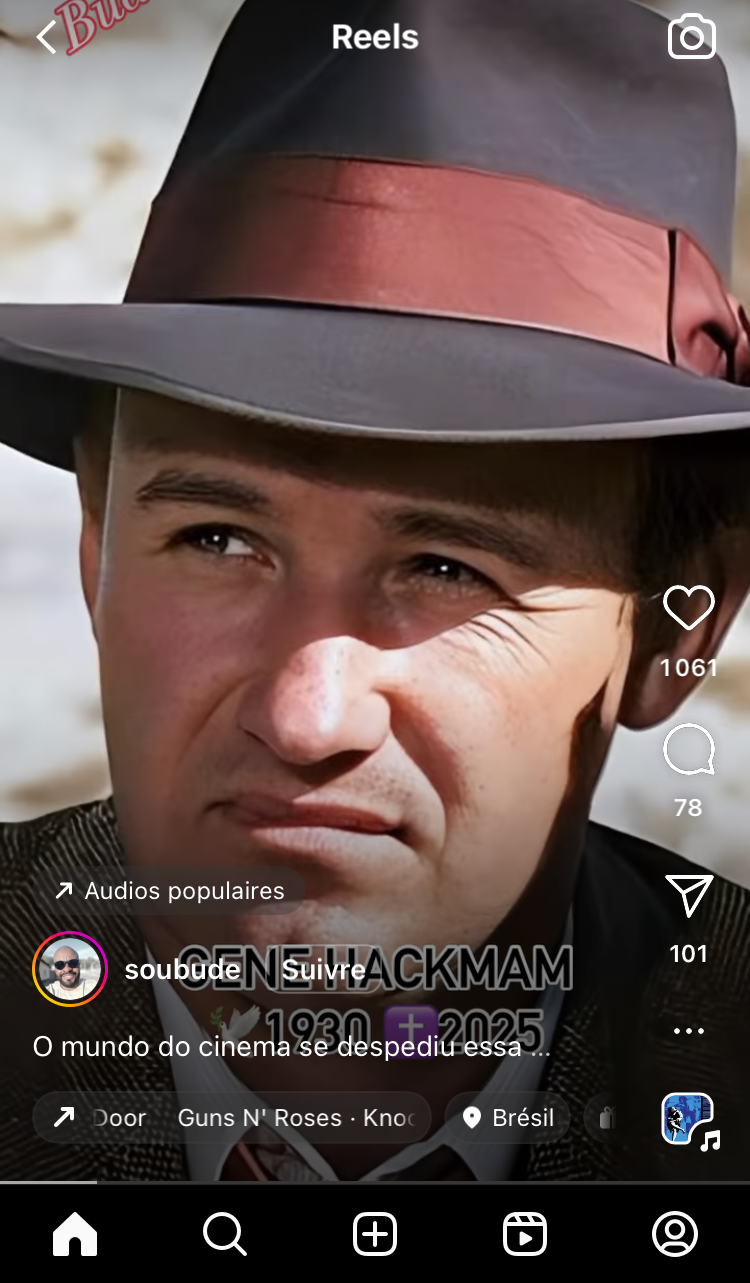The image size is (750, 1283).
Task: Tap the Audios populaires chip
Action: tap(170, 890)
